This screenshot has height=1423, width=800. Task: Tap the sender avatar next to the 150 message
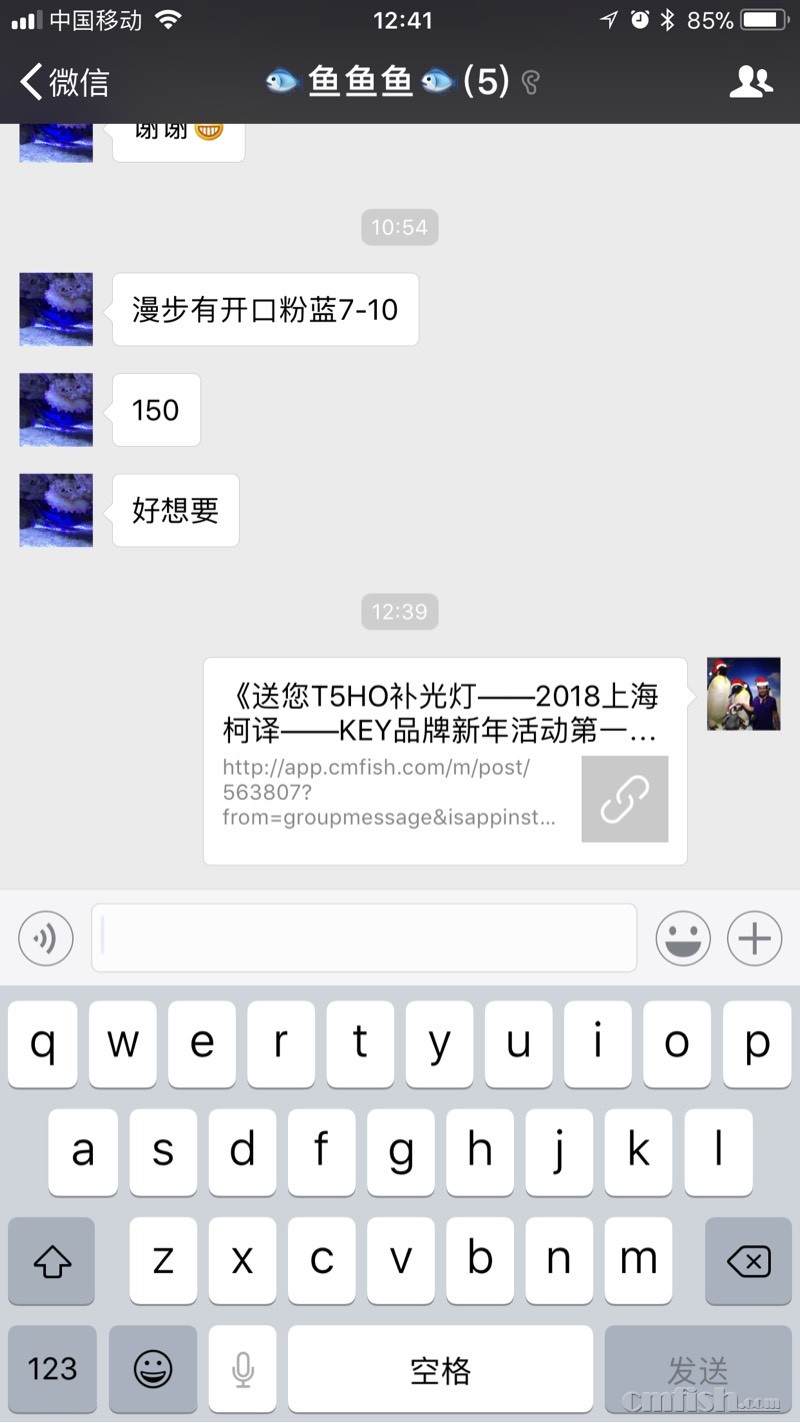55,410
